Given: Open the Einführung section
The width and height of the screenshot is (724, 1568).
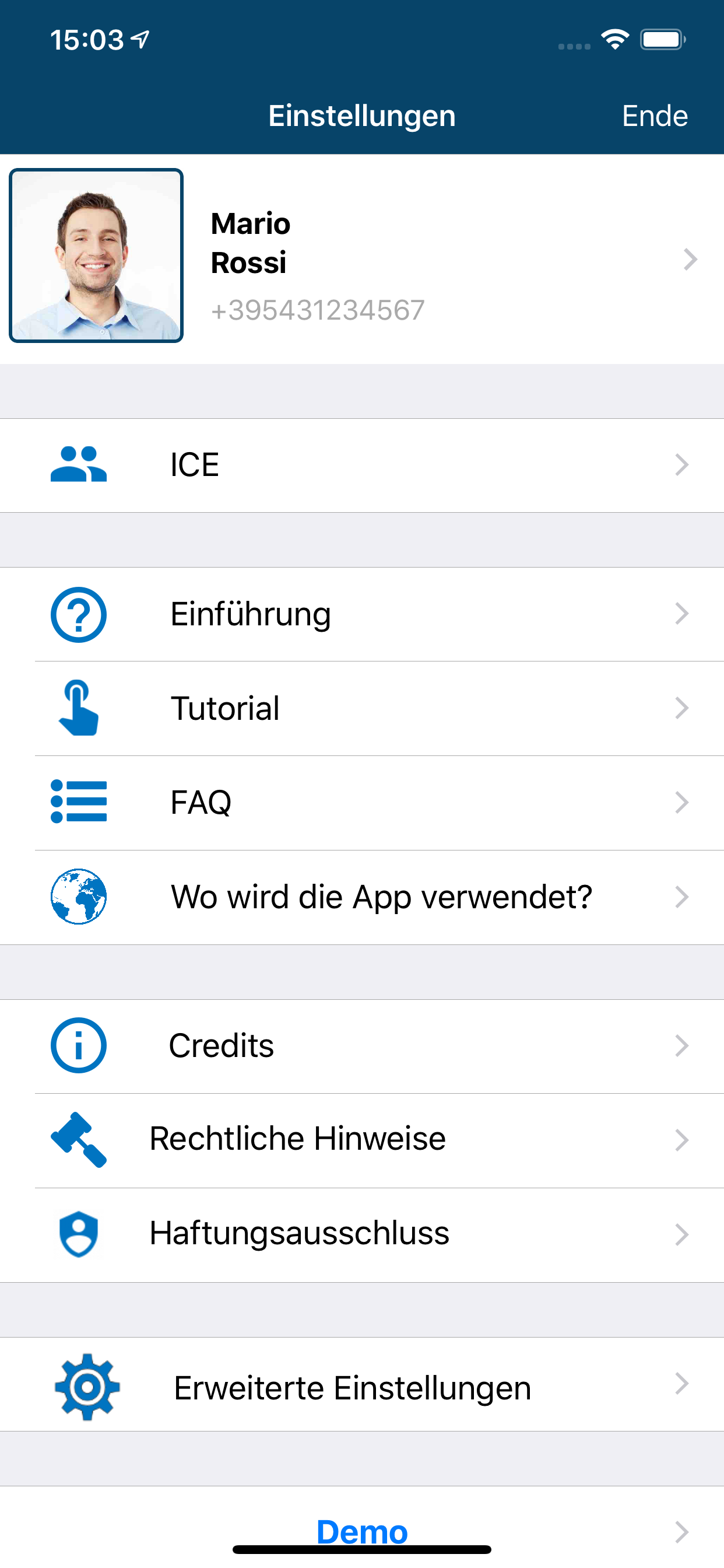Looking at the screenshot, I should (362, 614).
